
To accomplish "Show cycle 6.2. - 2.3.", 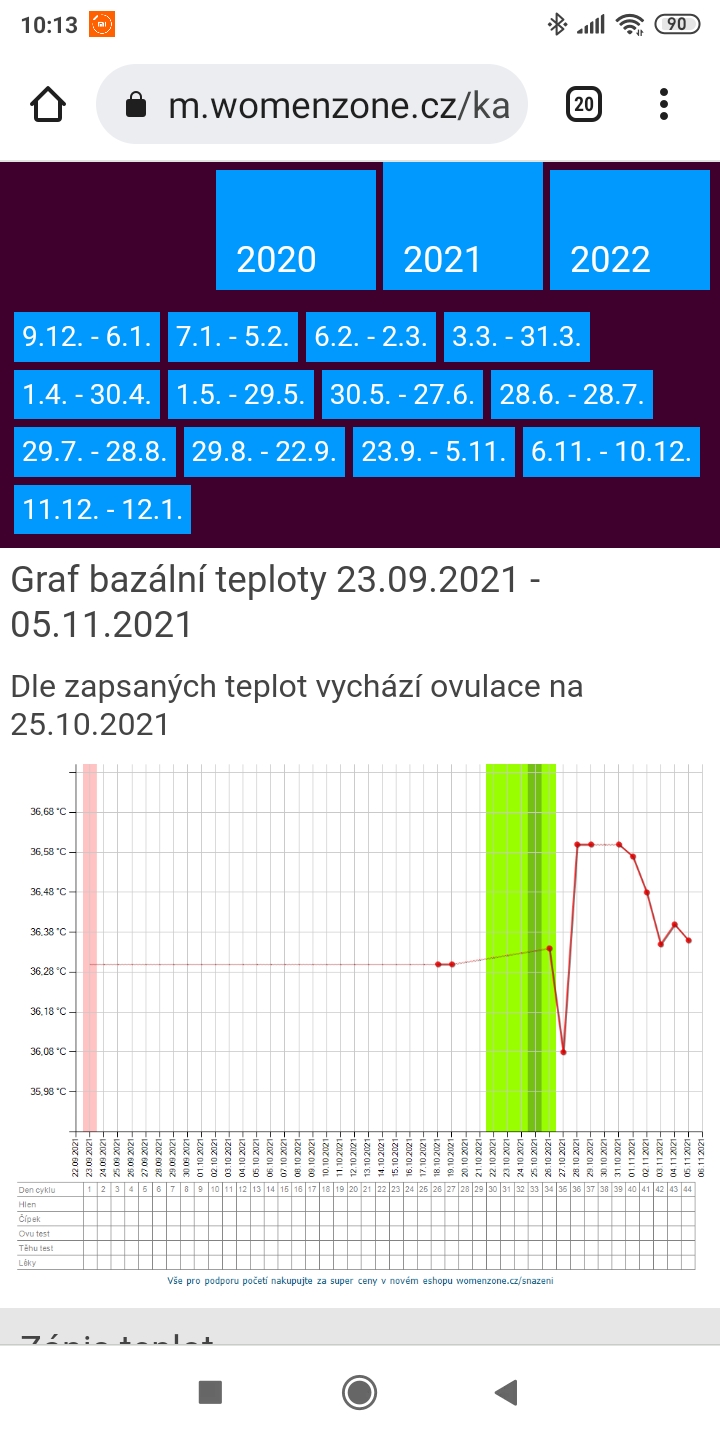I will click(x=371, y=337).
